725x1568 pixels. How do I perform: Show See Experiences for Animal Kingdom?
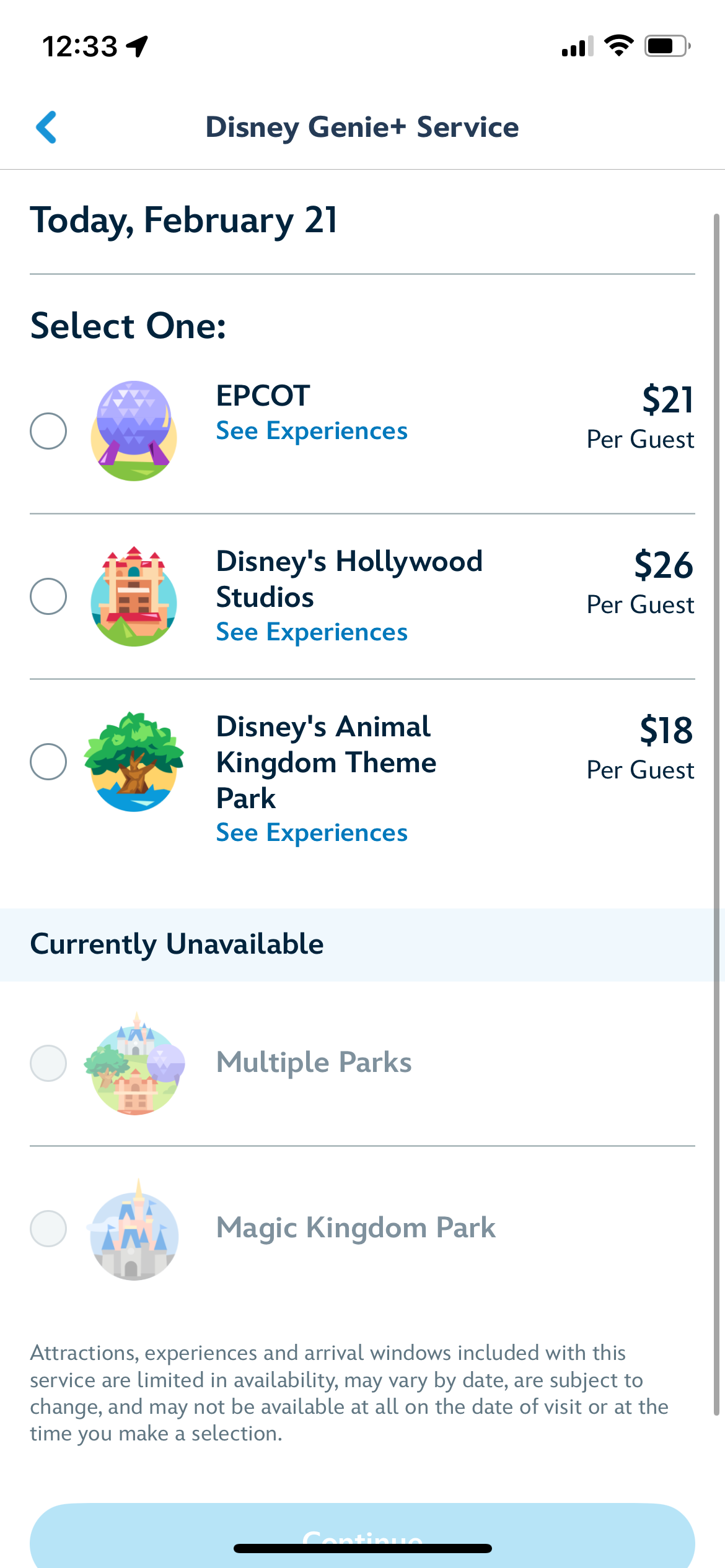point(312,833)
